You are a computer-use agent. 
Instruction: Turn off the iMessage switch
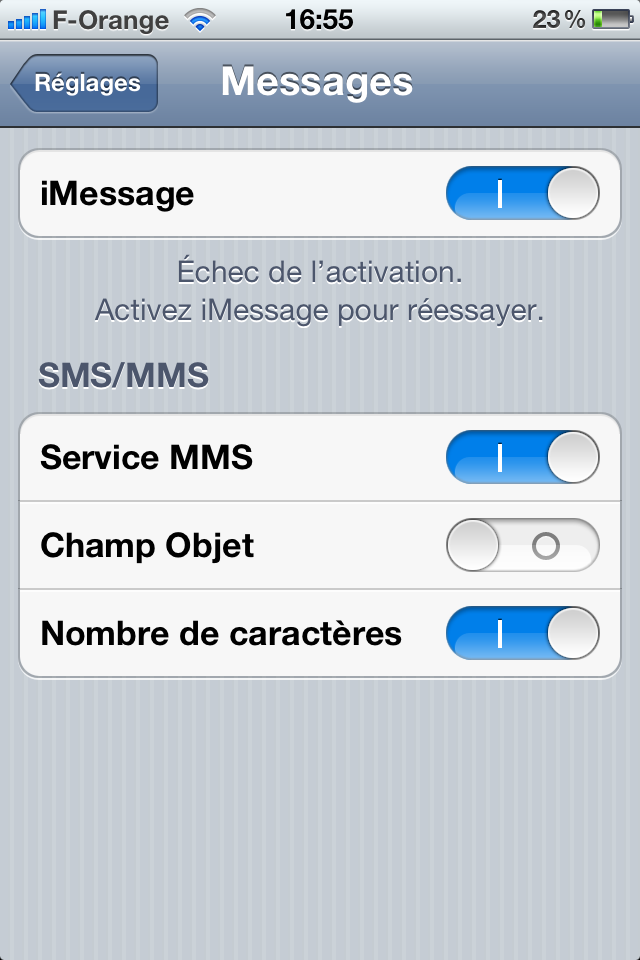pos(522,193)
